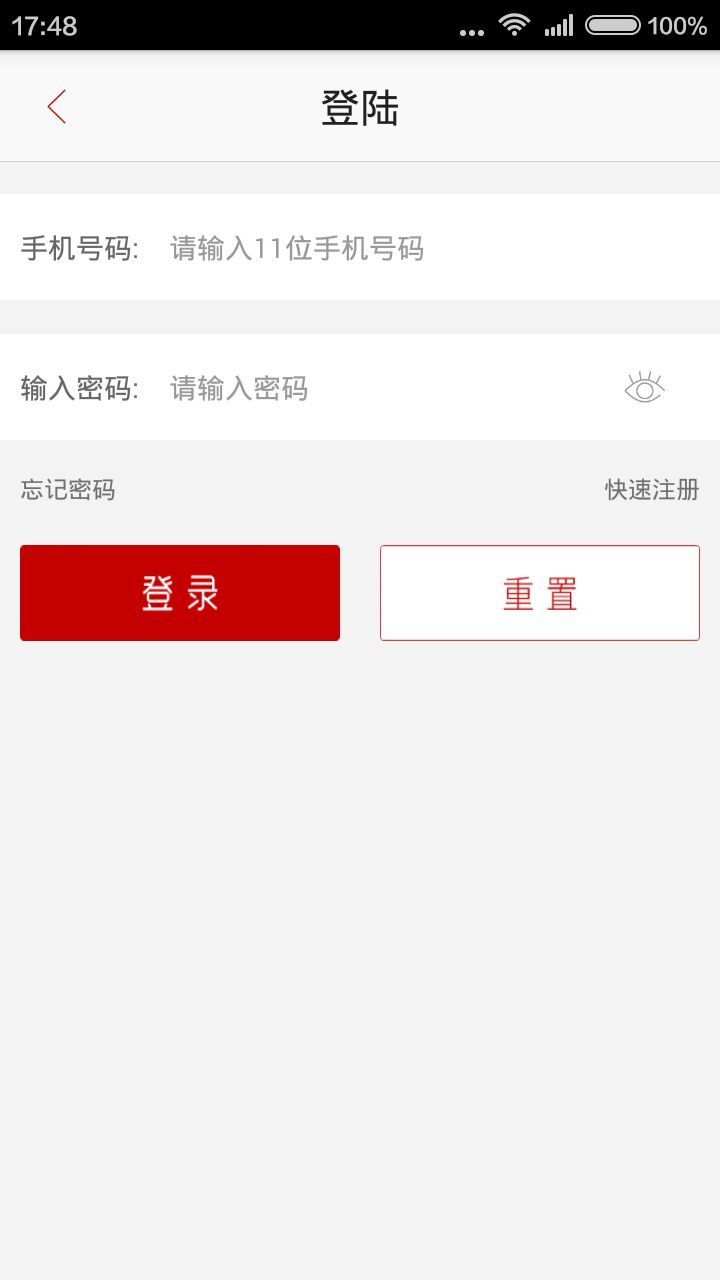The image size is (720, 1280).
Task: Tap the 手机号码 phone number field
Action: pyautogui.click(x=400, y=248)
